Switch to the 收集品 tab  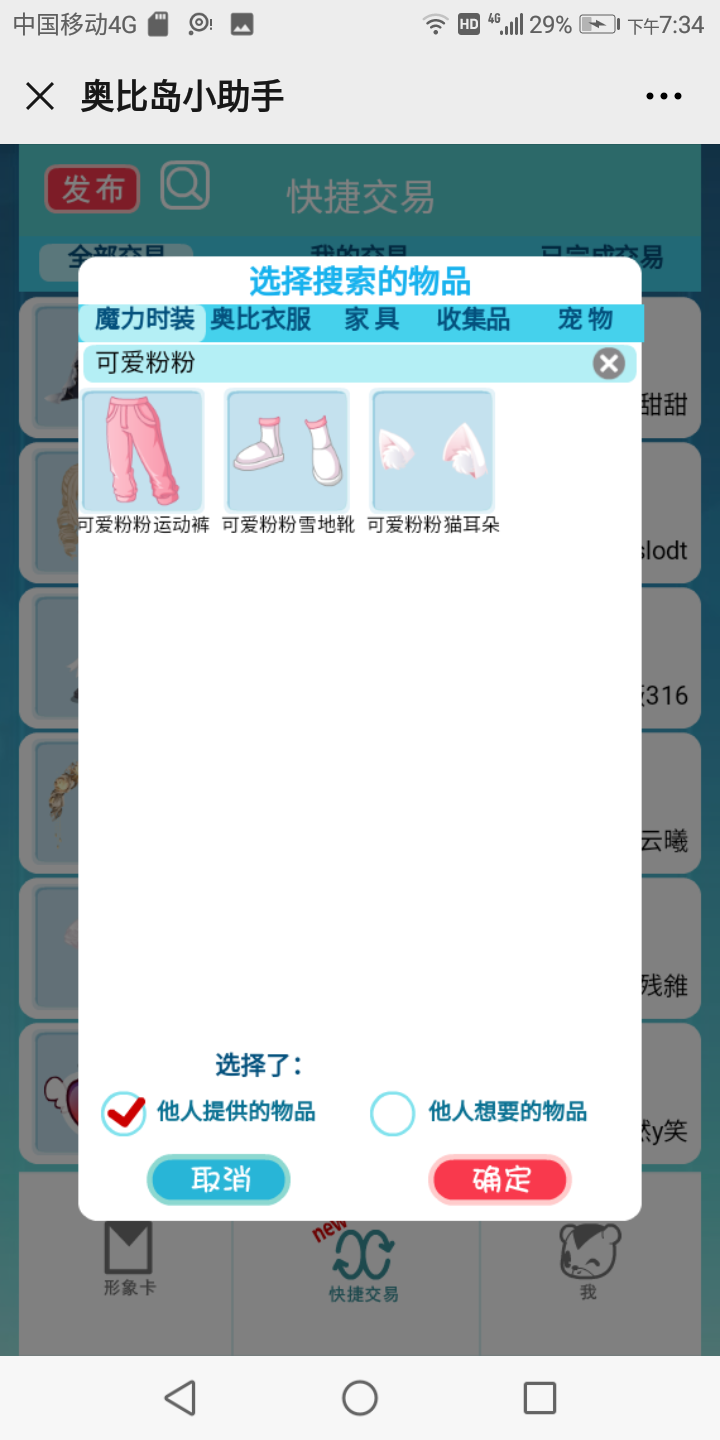pyautogui.click(x=473, y=320)
